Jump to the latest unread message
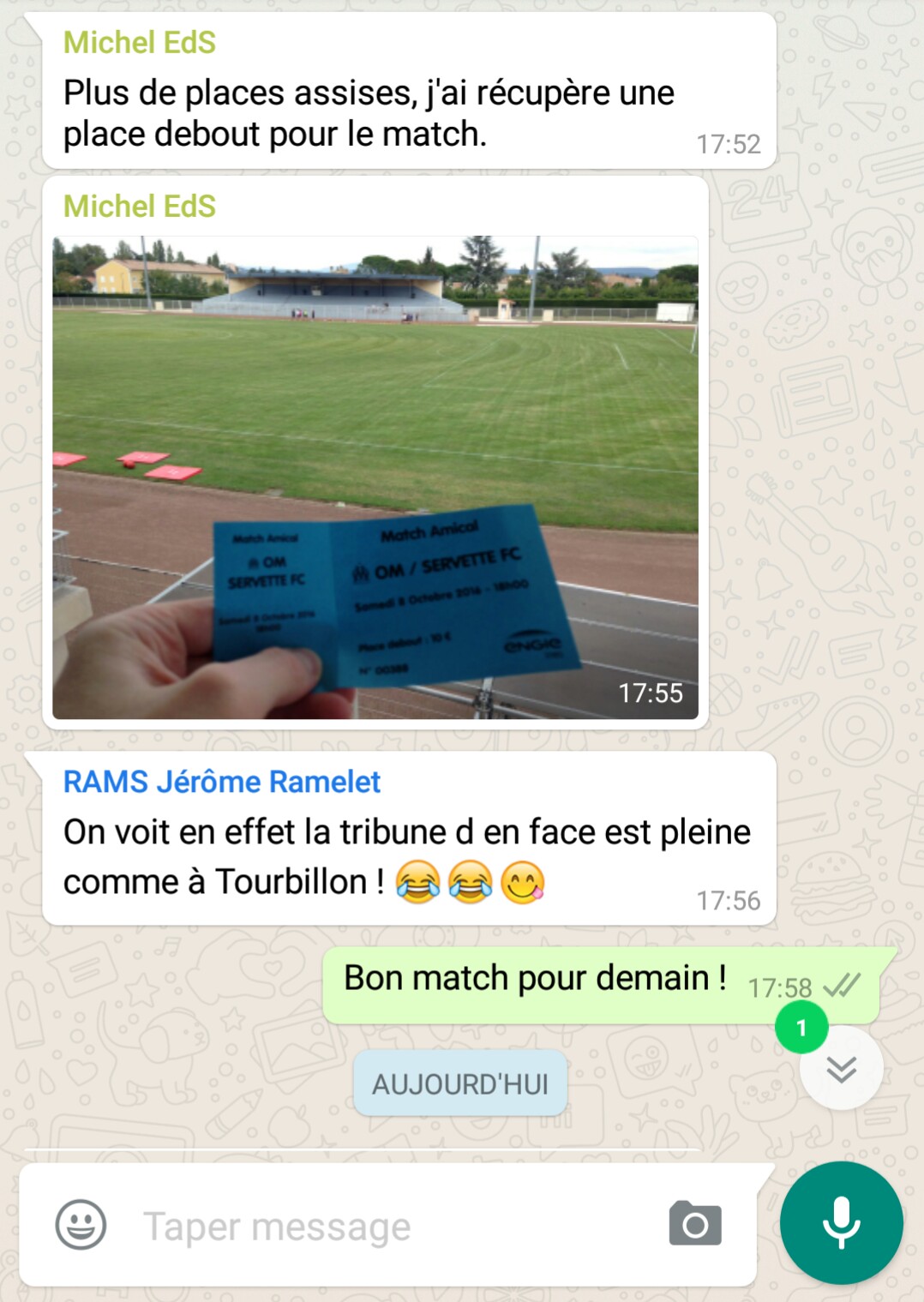 tap(841, 1067)
